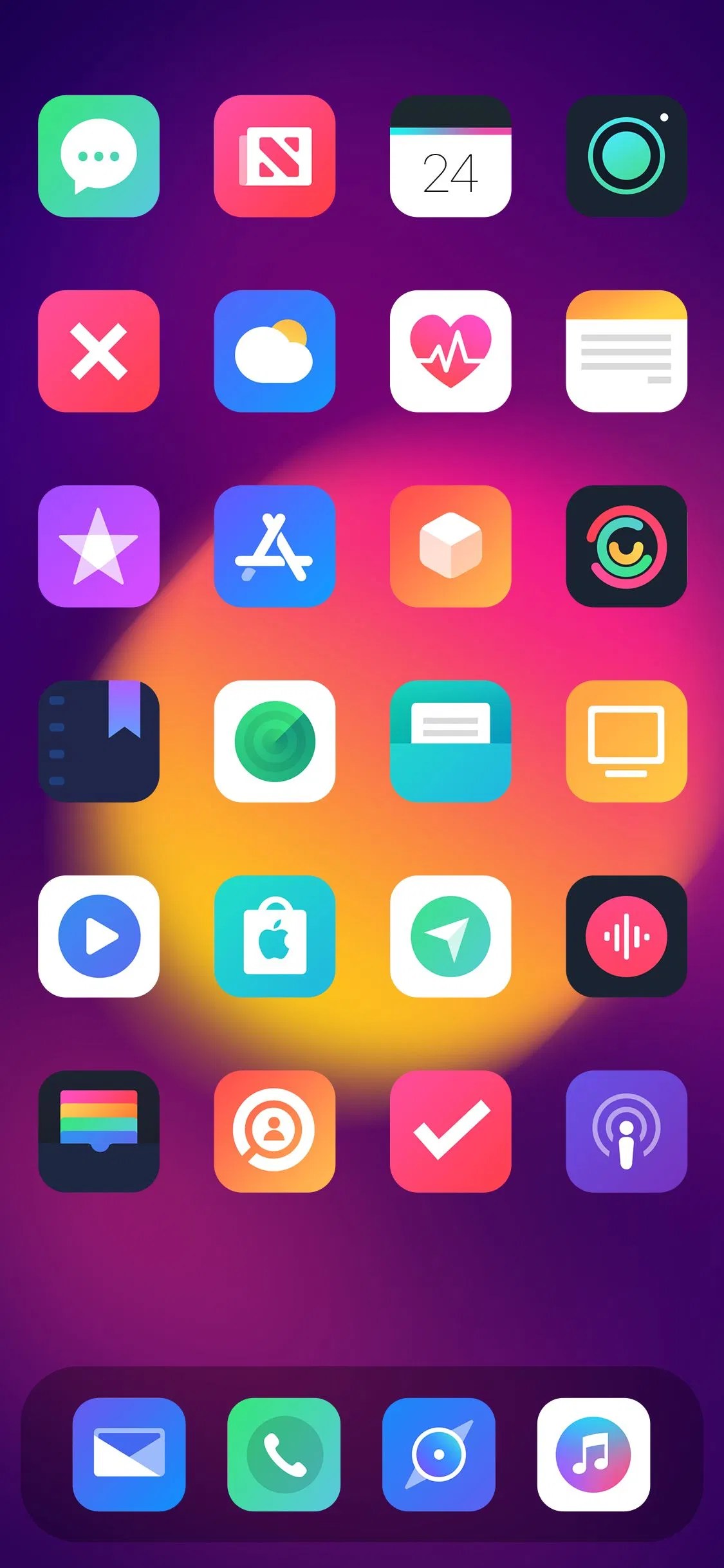Screen dimensions: 724x1568
Task: Open the Music app in the dock
Action: [x=593, y=1454]
